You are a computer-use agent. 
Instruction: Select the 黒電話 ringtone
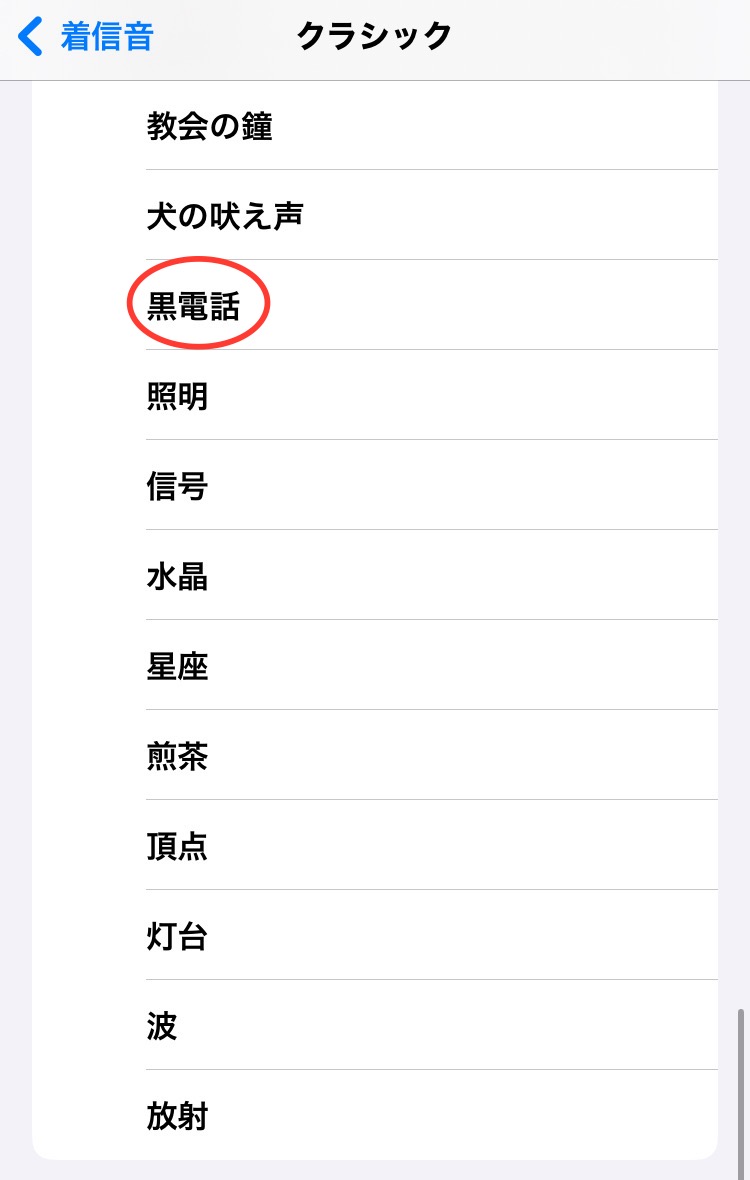pos(195,305)
